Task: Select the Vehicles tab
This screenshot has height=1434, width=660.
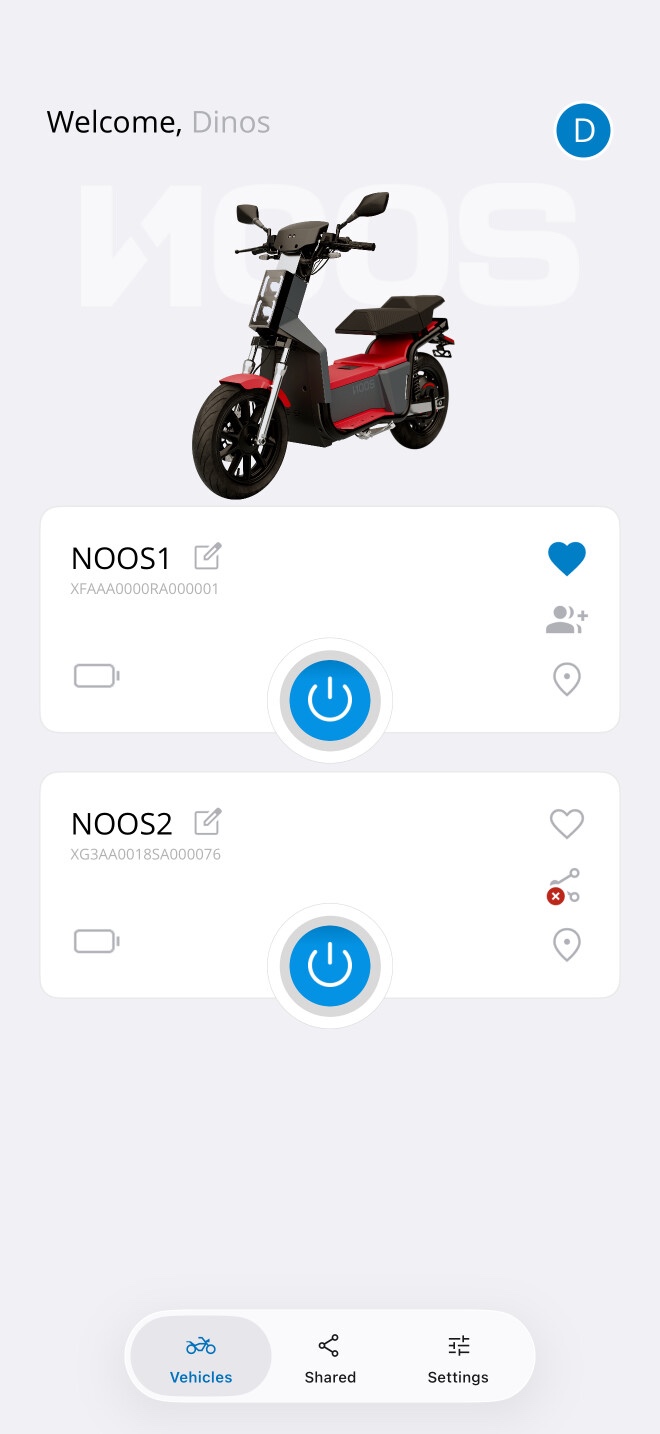Action: pos(201,1357)
